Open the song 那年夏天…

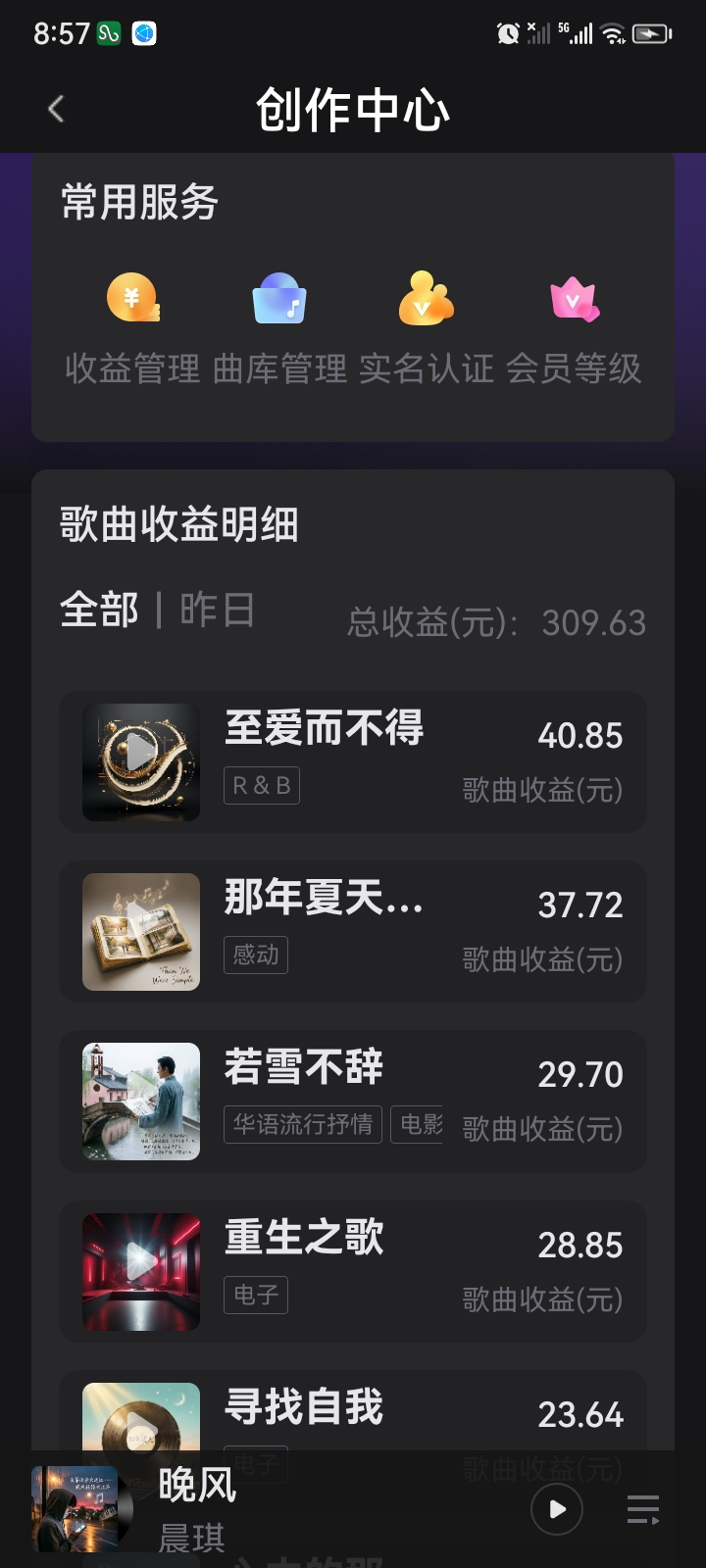[353, 932]
